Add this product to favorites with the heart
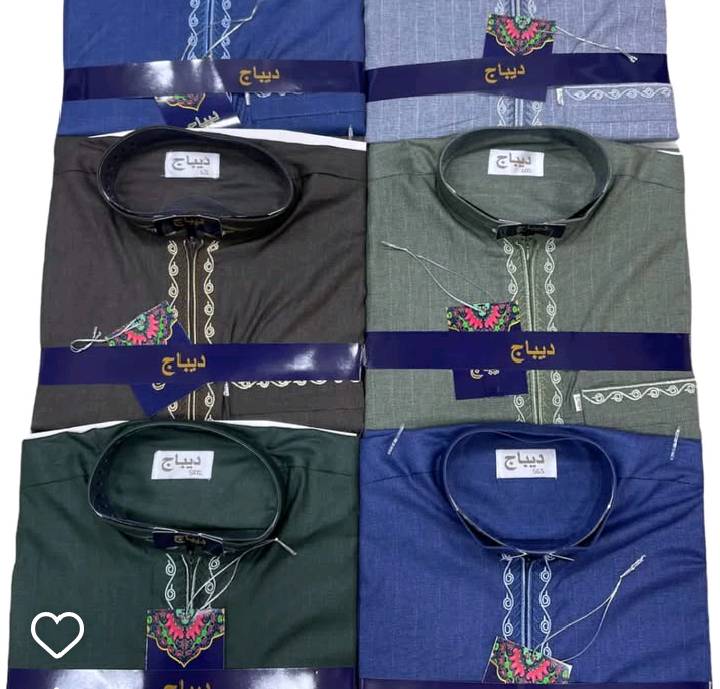The image size is (720, 689). click(x=57, y=633)
